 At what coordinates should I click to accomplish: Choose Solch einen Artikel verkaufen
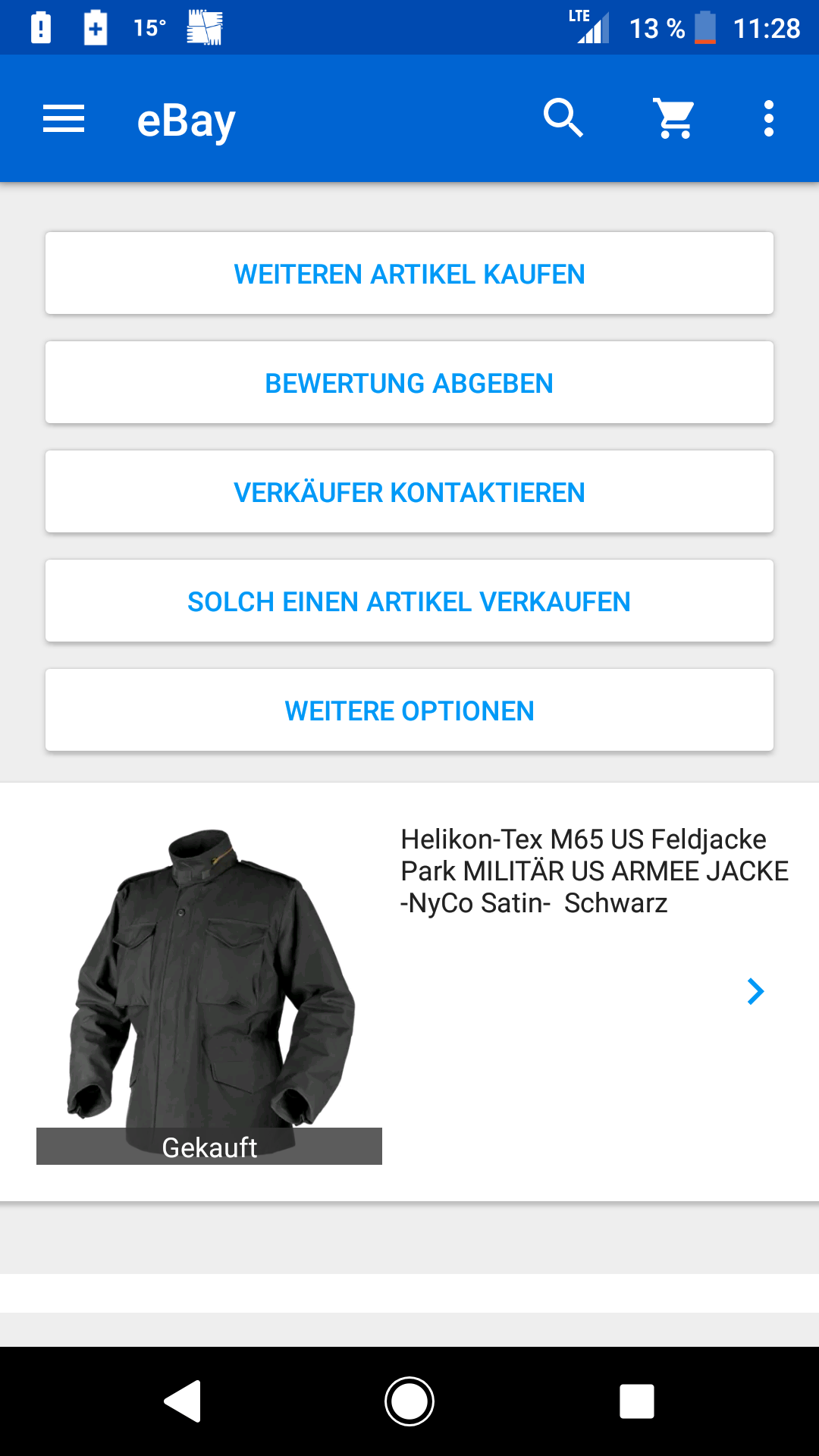pos(409,601)
